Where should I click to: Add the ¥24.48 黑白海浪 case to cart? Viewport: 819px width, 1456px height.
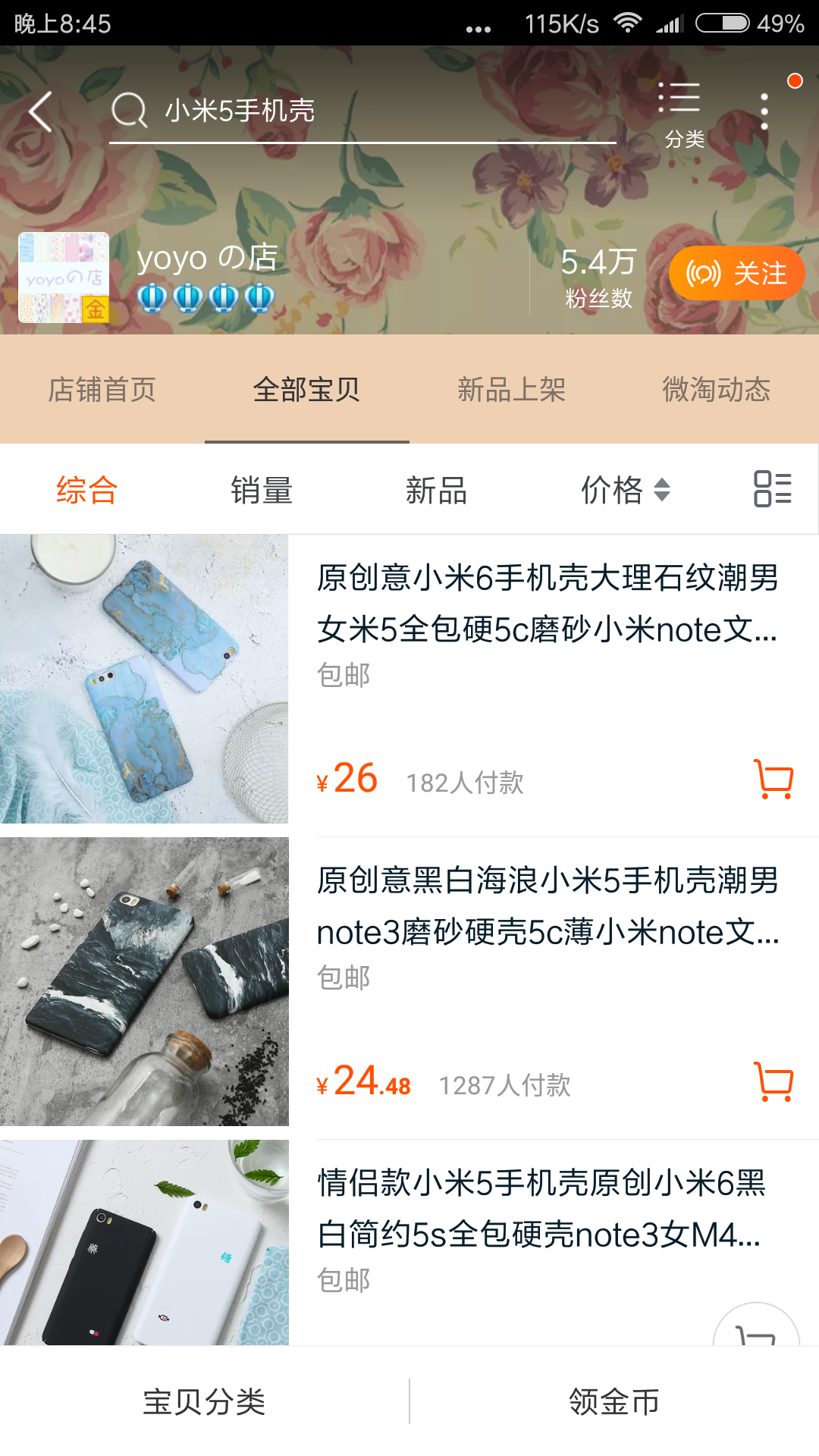[x=773, y=1082]
